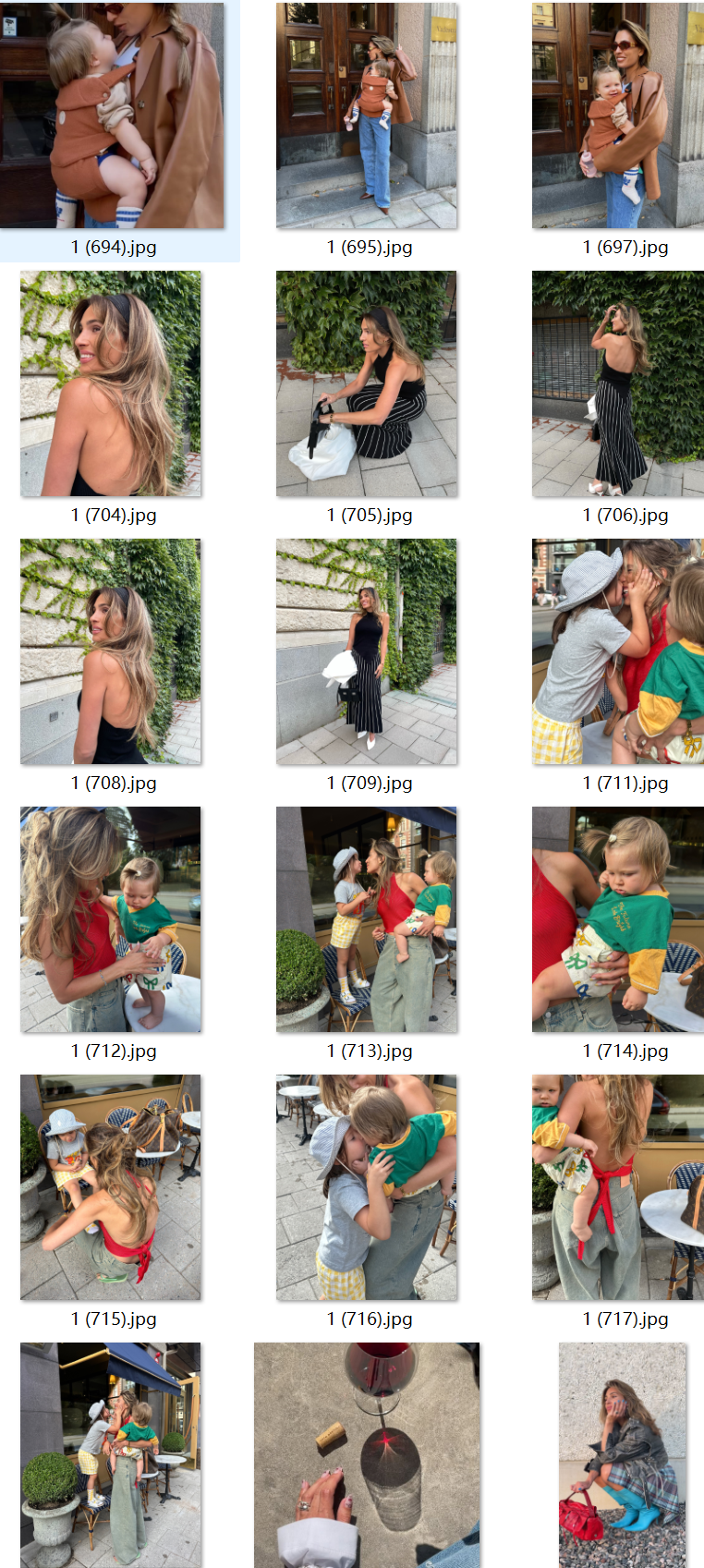Open photo 1 (717).jpg
Viewport: 704px width, 1568px height.
pos(618,1187)
